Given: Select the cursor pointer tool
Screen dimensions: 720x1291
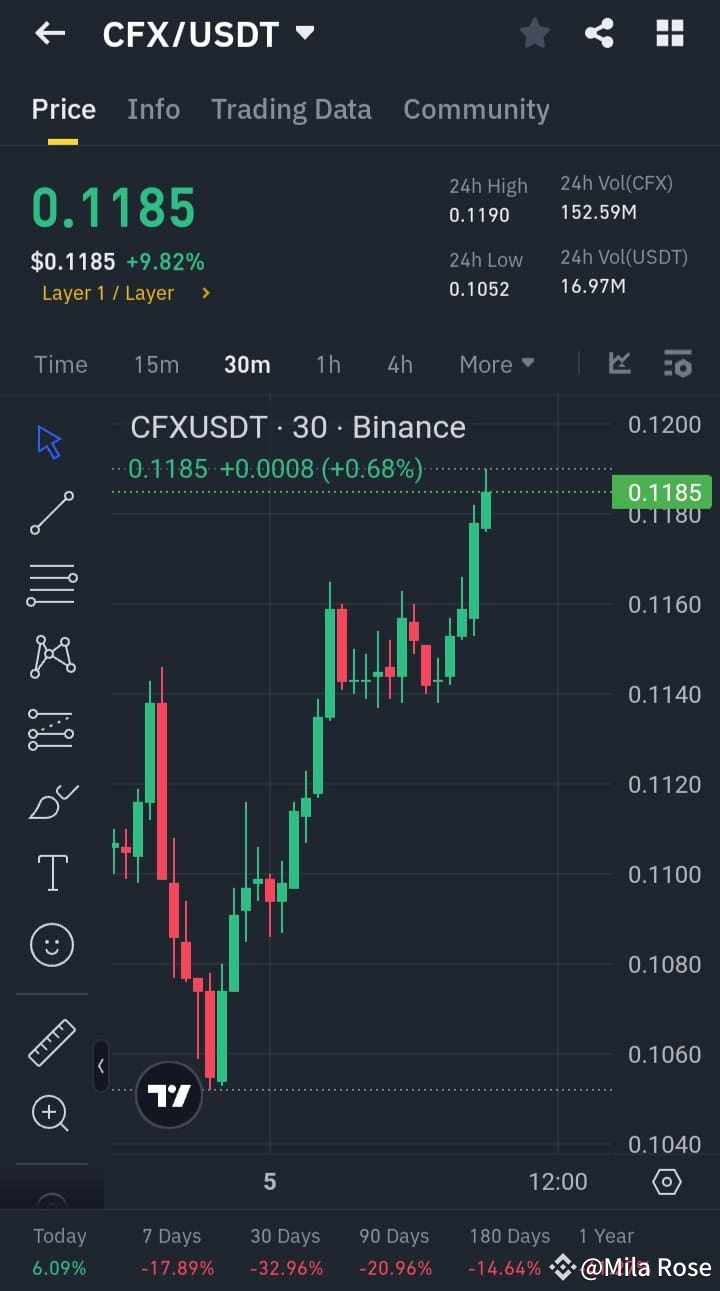Looking at the screenshot, I should 51,440.
